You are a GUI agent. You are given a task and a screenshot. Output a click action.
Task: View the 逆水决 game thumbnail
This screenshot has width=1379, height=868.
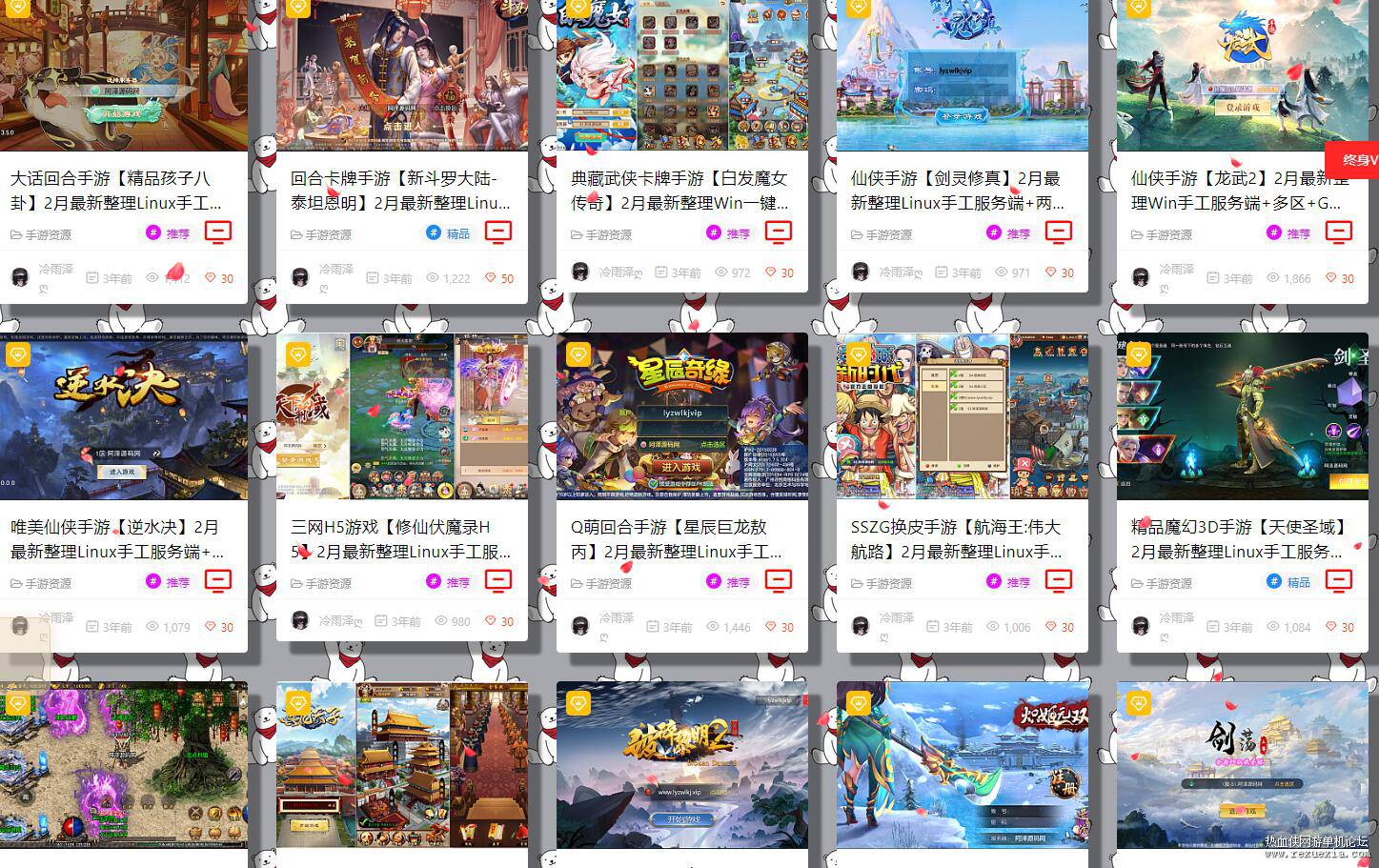coord(124,415)
